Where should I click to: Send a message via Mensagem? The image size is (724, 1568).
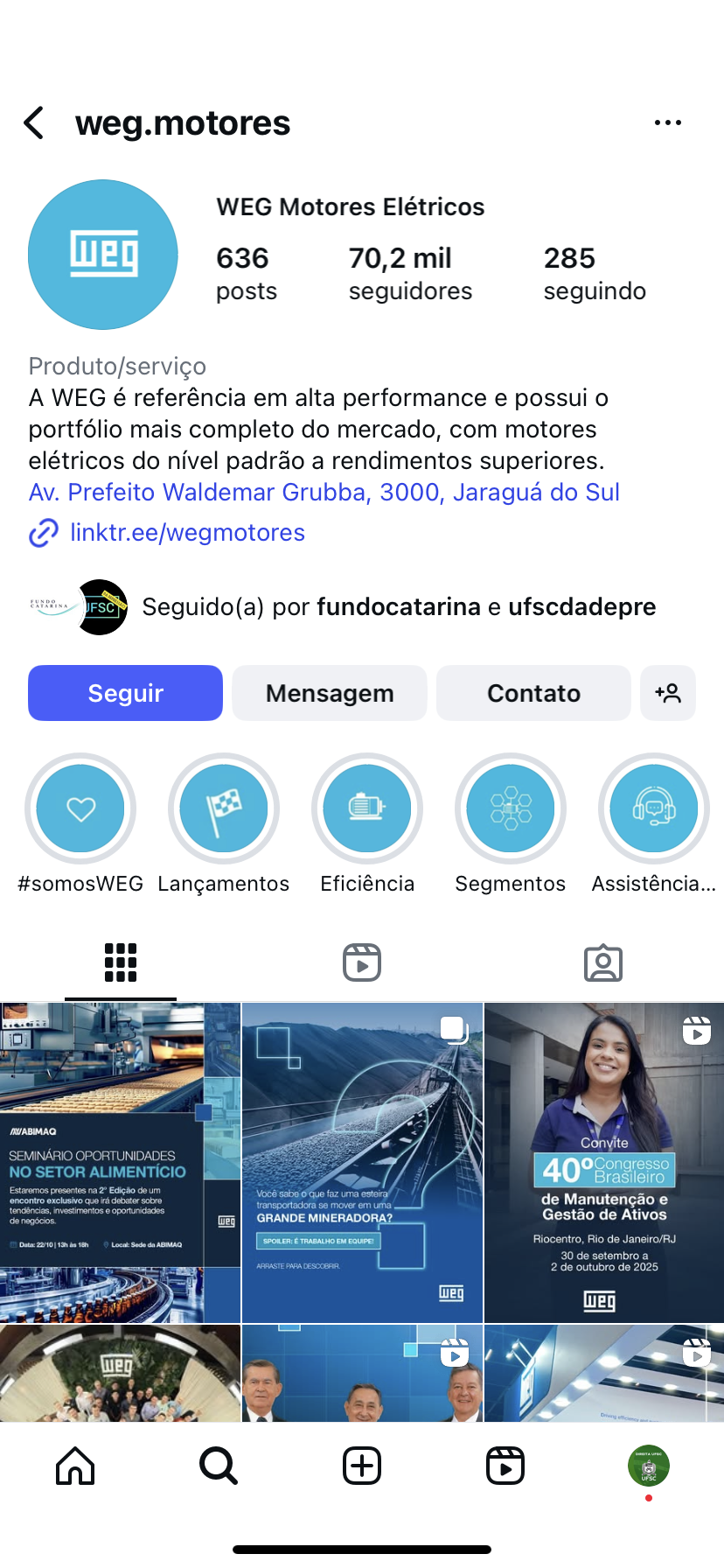pyautogui.click(x=330, y=693)
